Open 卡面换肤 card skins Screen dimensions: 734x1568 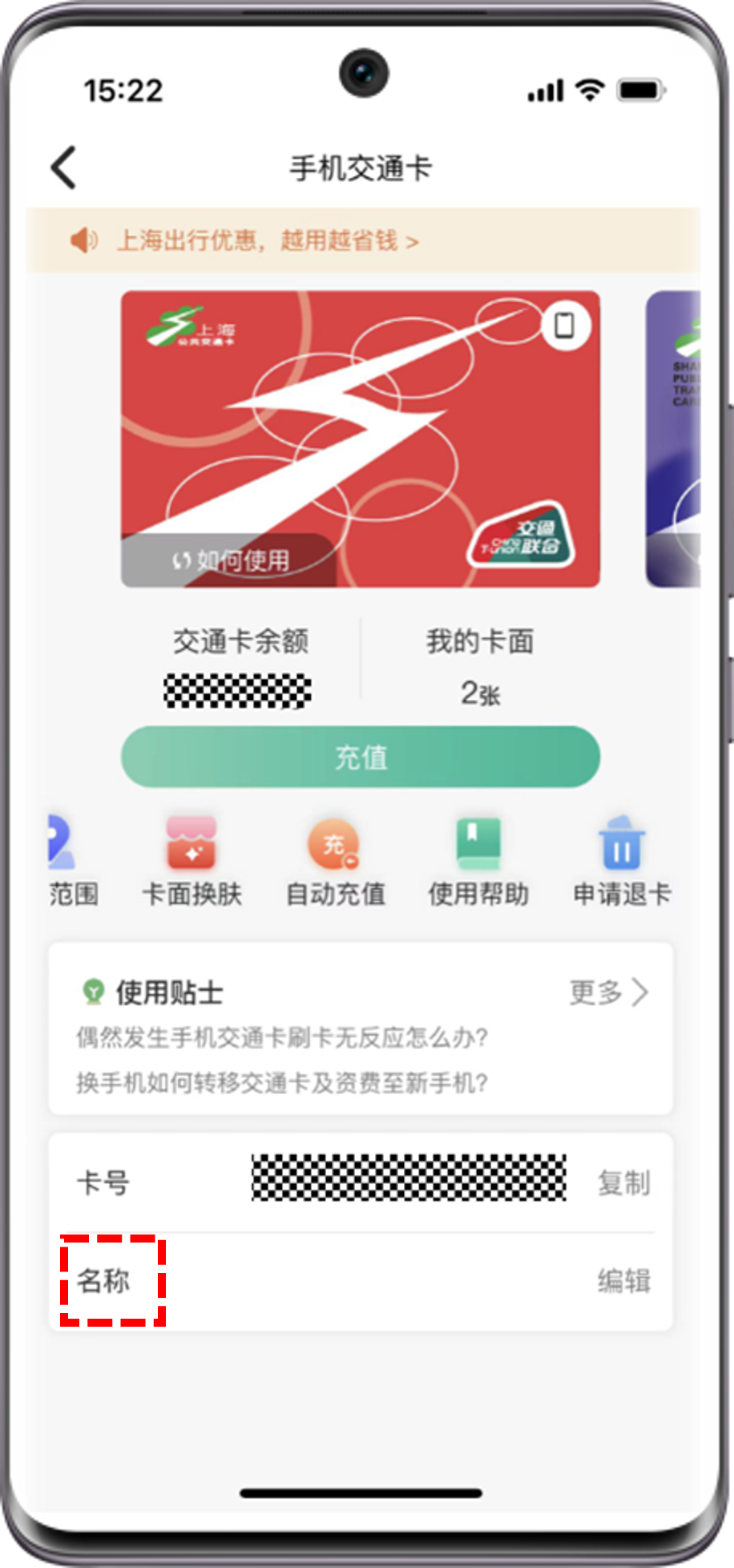(x=192, y=863)
